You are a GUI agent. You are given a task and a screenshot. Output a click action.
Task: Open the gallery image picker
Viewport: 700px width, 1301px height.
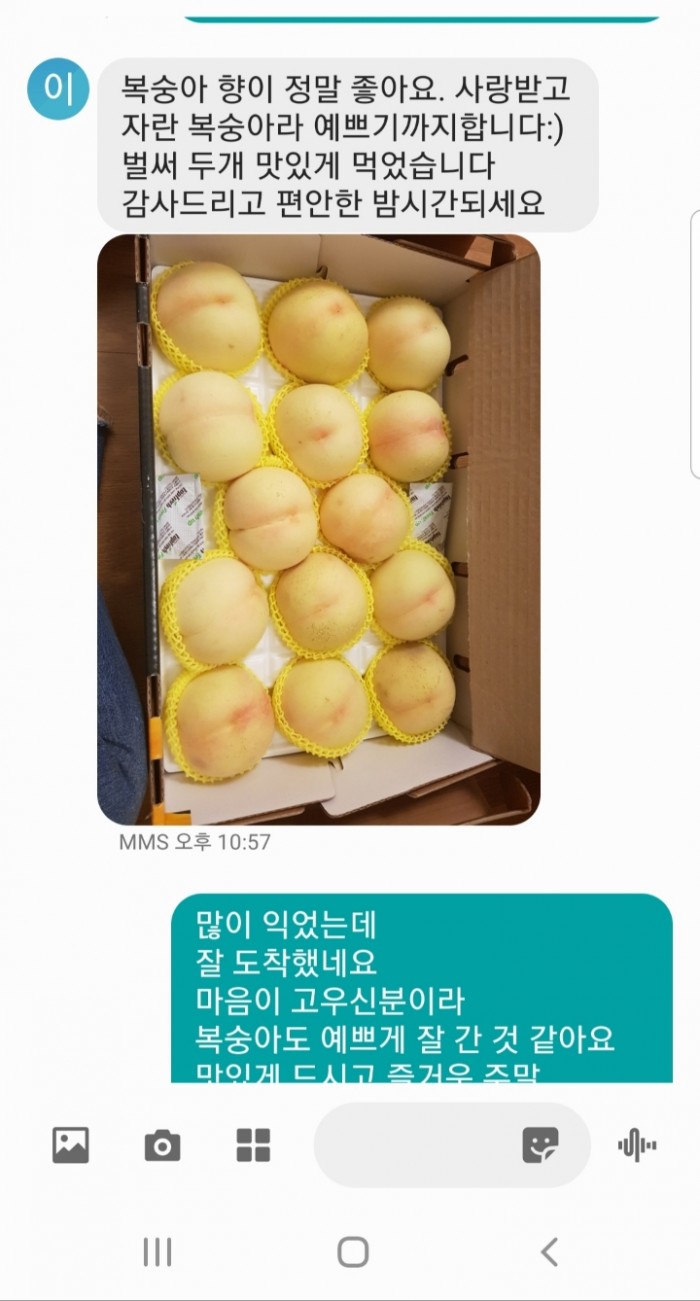[71, 1145]
